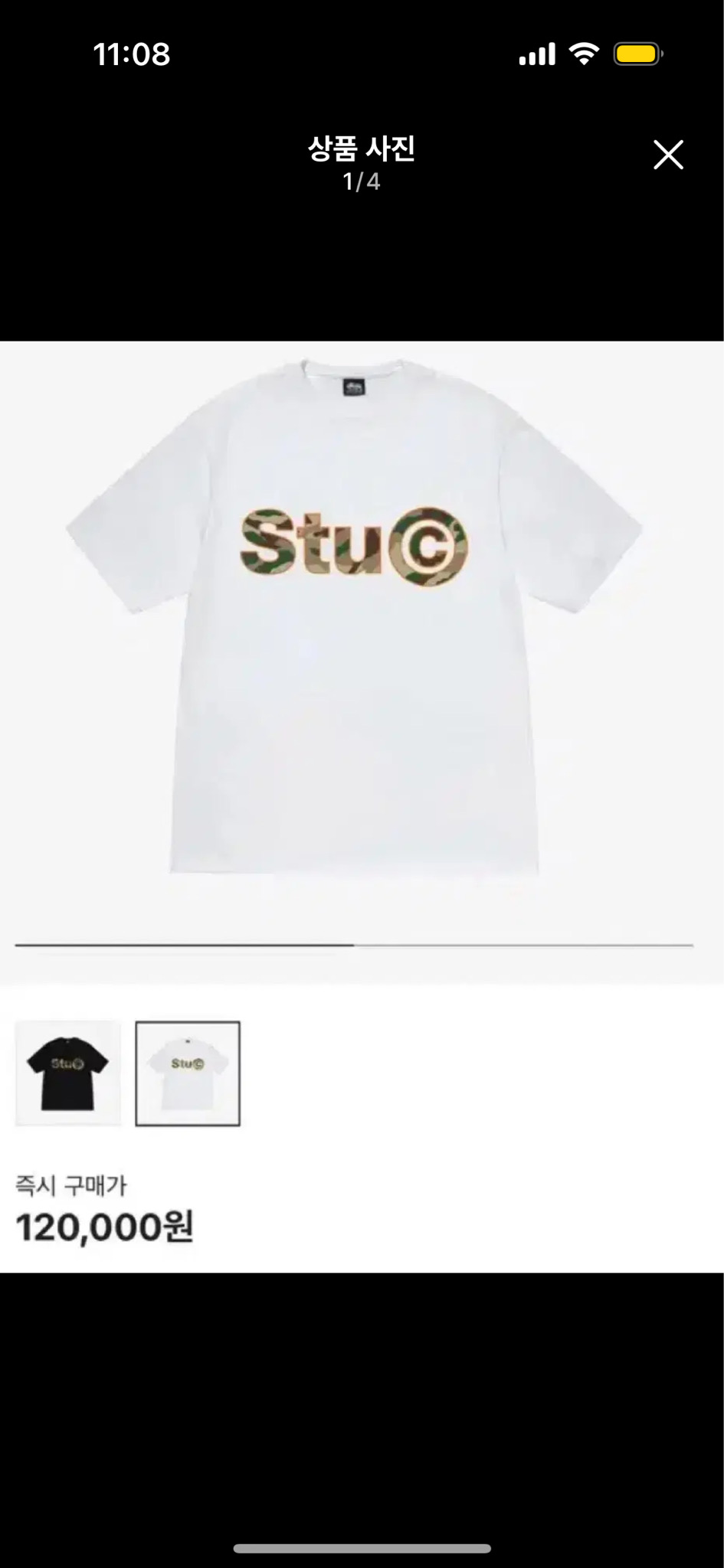Select the white t-shirt thumbnail
Image resolution: width=724 pixels, height=1568 pixels.
[x=188, y=1073]
